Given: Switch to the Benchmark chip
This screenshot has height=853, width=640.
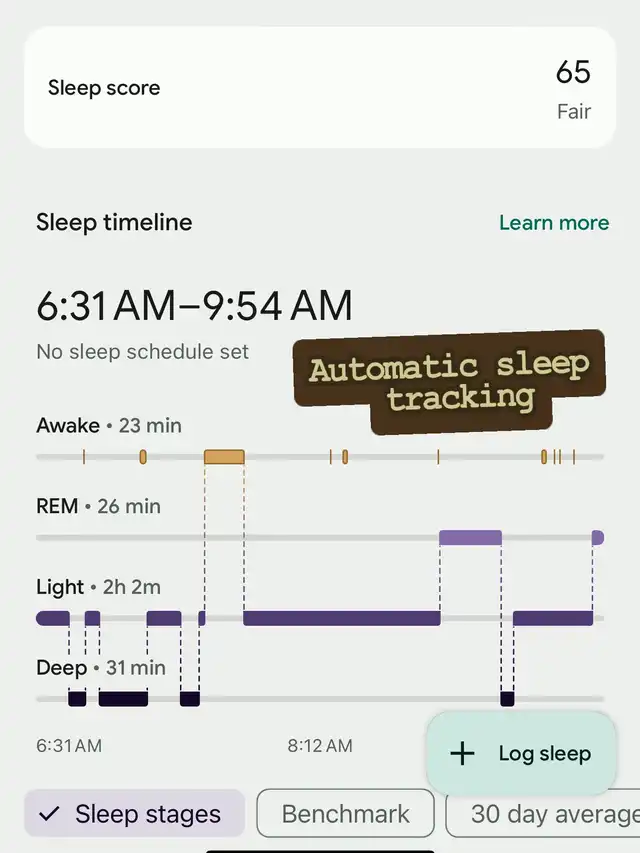Looking at the screenshot, I should (345, 813).
